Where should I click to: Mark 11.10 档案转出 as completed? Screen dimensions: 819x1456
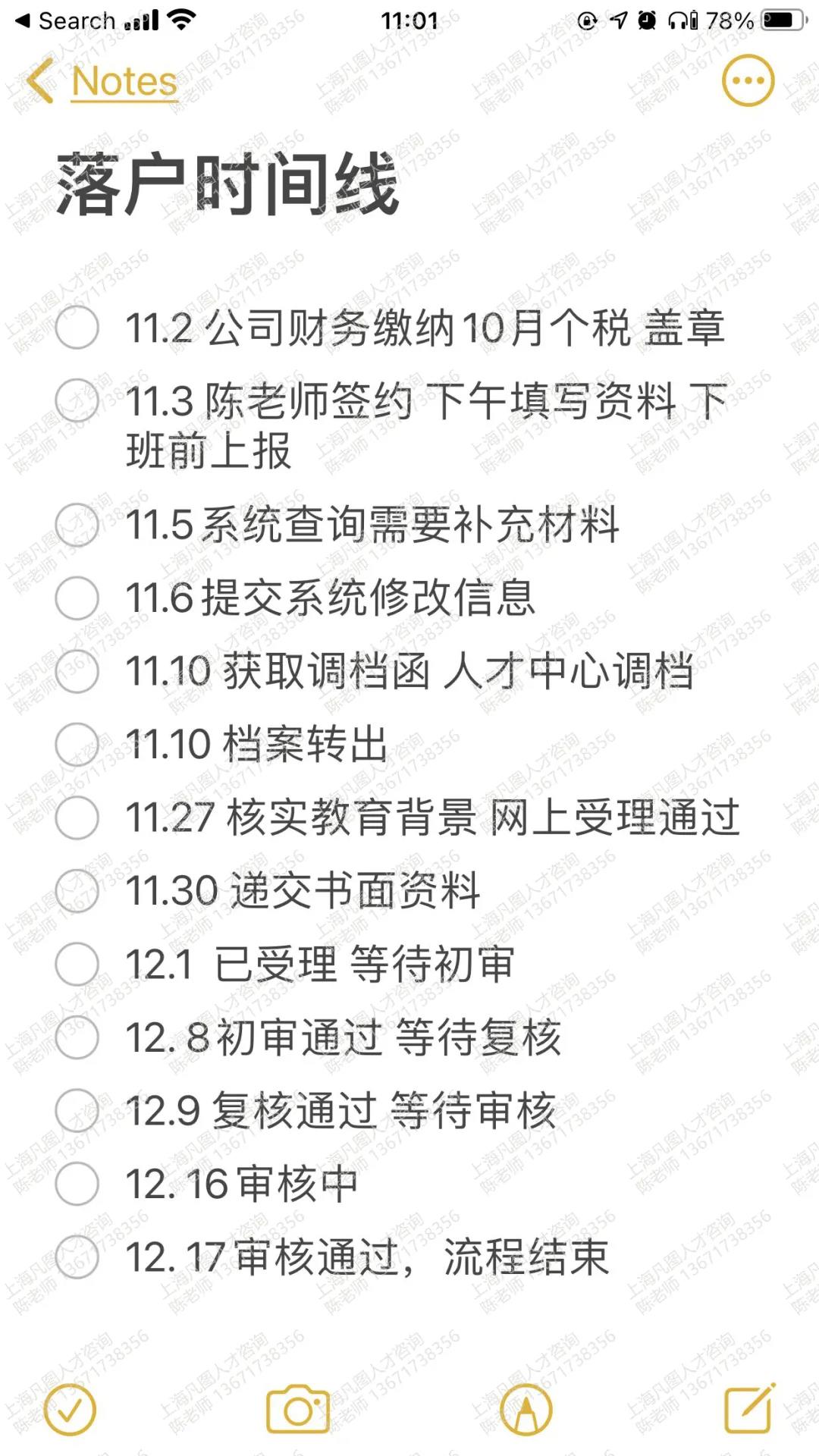77,744
